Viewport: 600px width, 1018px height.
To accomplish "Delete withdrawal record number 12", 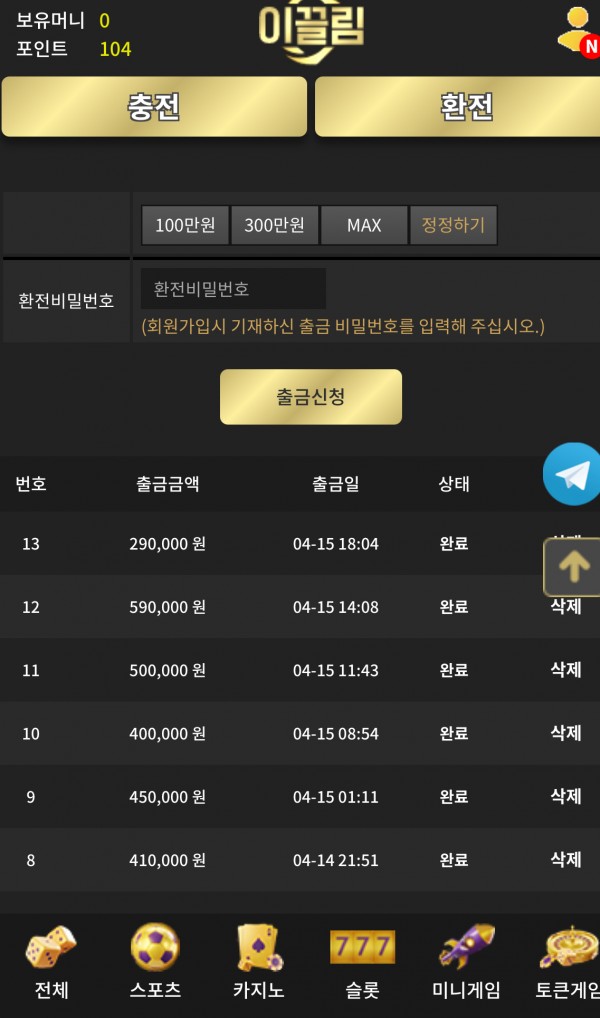I will click(566, 607).
